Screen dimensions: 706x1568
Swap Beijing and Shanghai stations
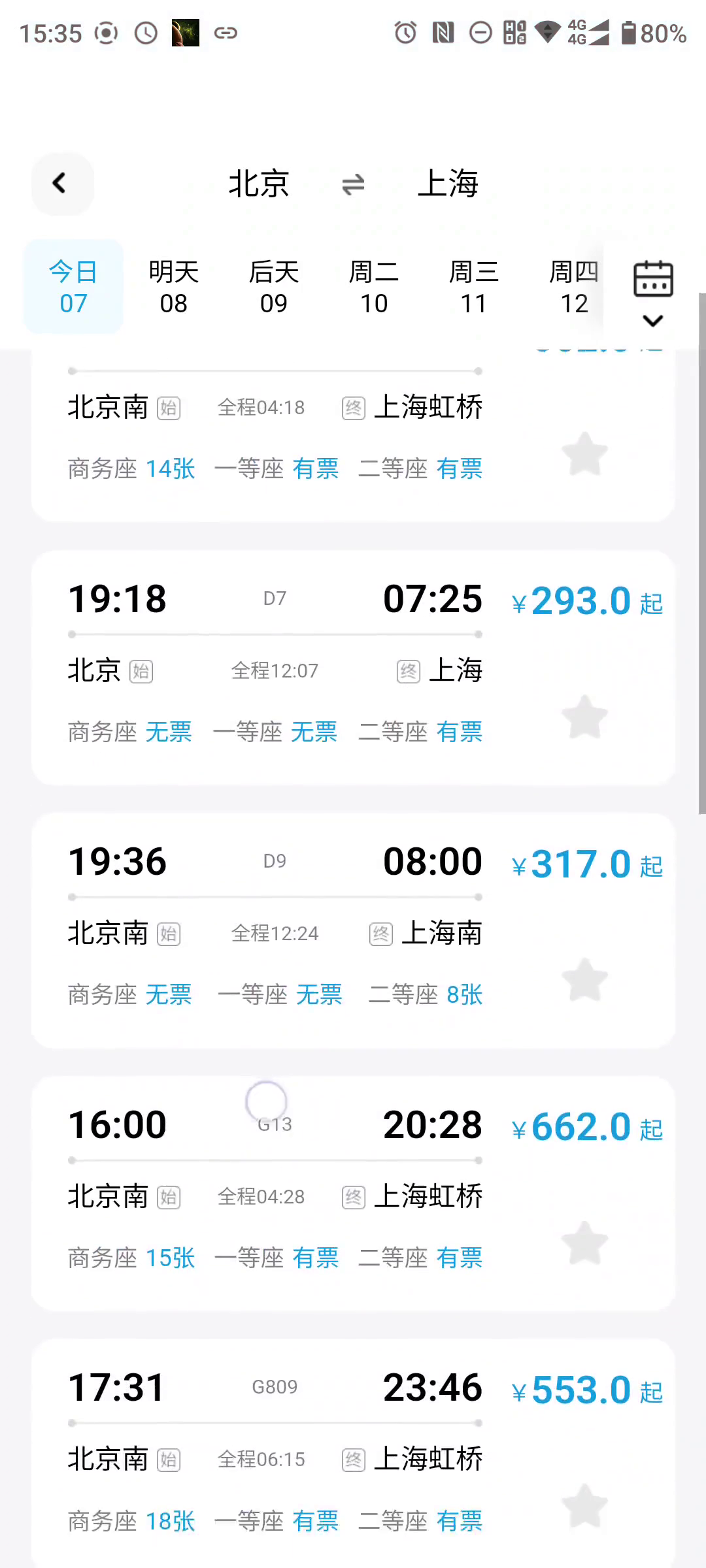point(353,184)
